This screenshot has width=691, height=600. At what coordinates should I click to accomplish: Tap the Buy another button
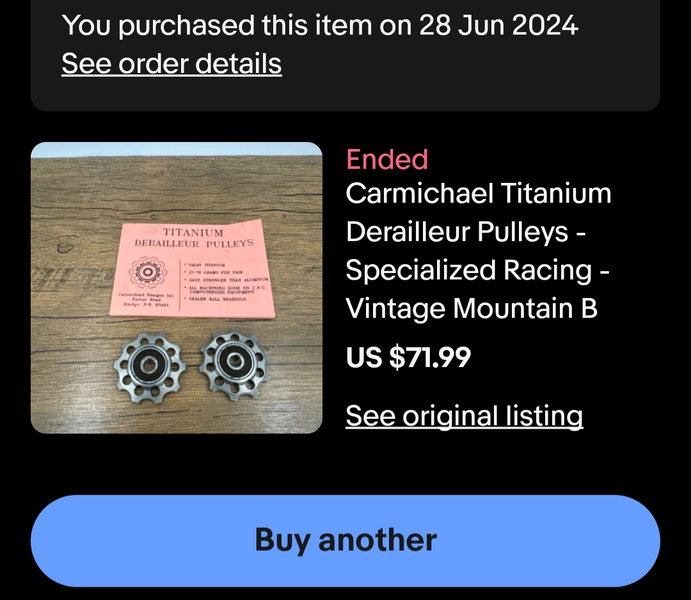click(345, 540)
